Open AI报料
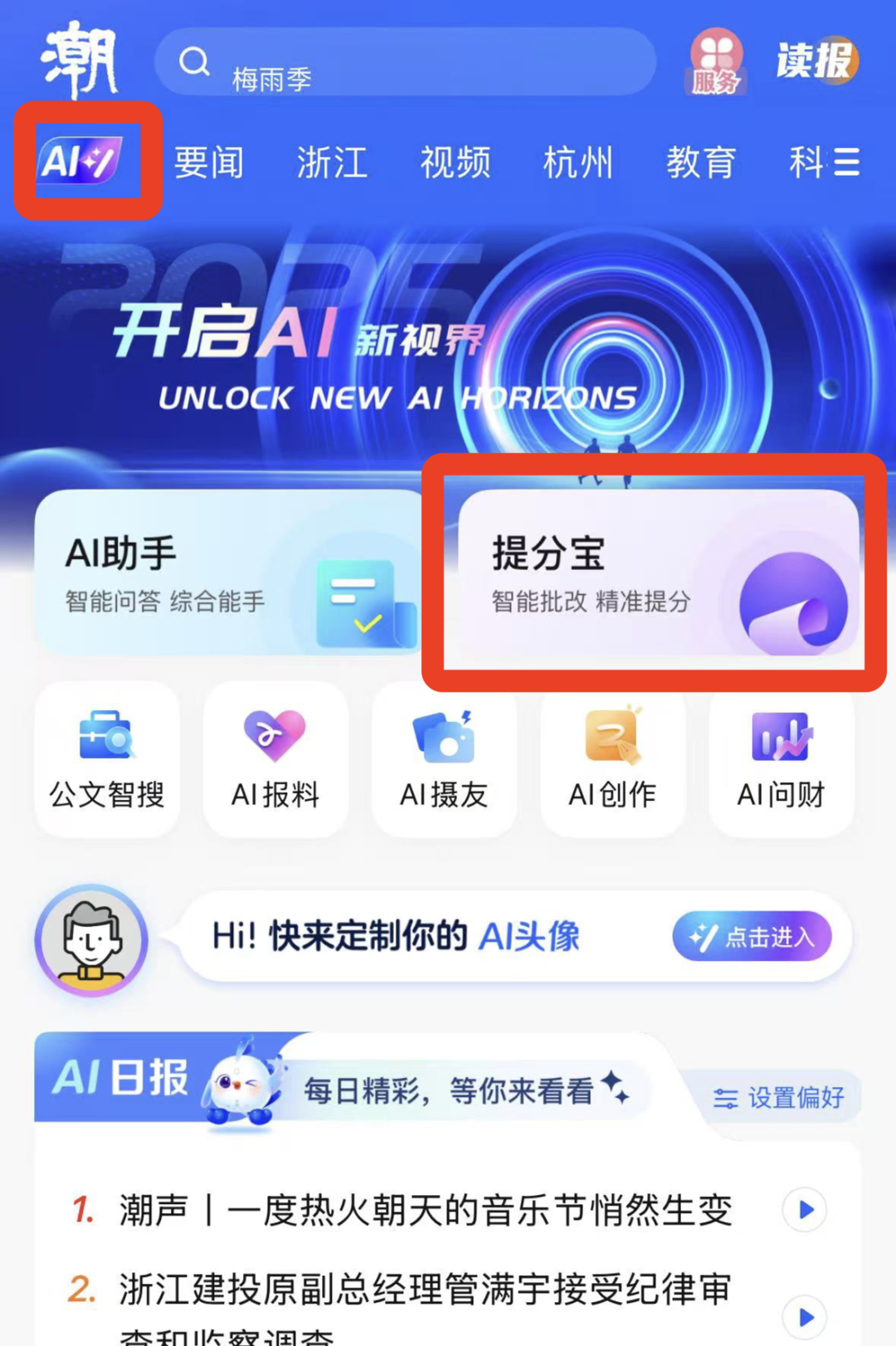This screenshot has width=896, height=1346. 275,758
